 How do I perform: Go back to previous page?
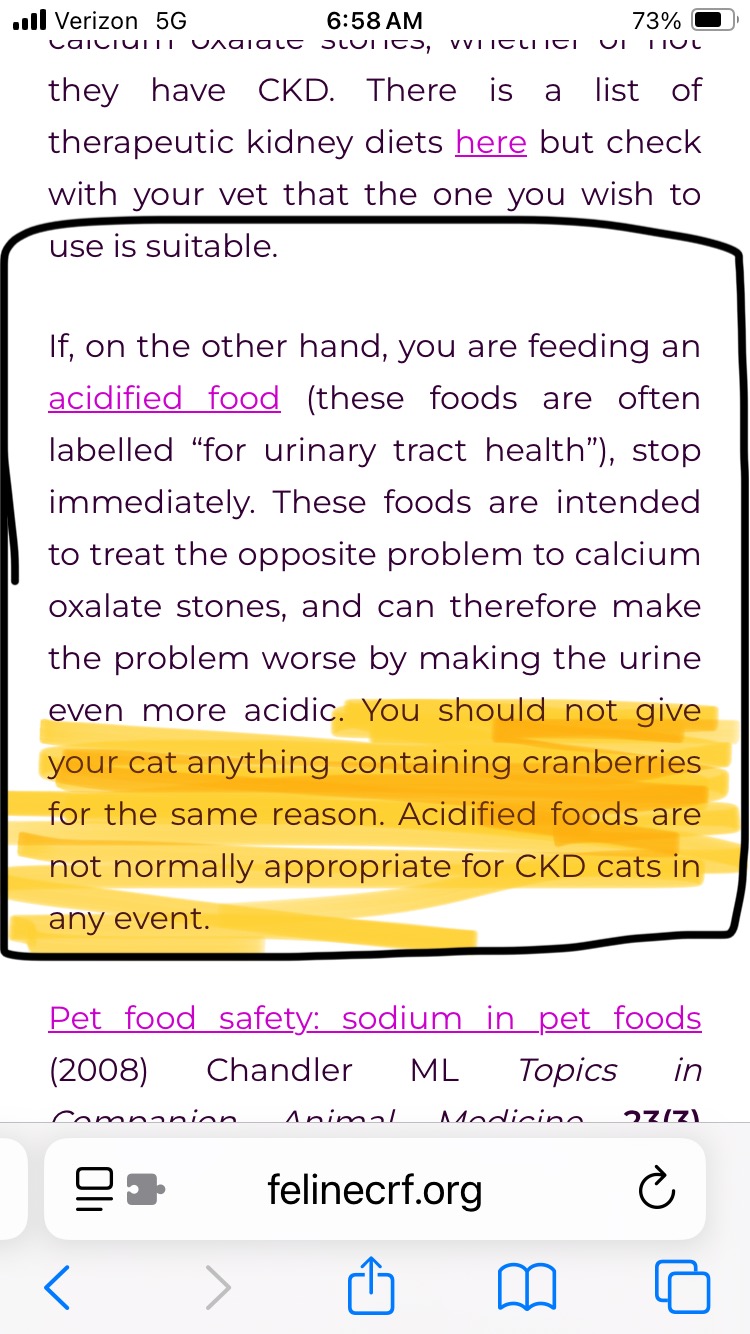[x=58, y=1288]
